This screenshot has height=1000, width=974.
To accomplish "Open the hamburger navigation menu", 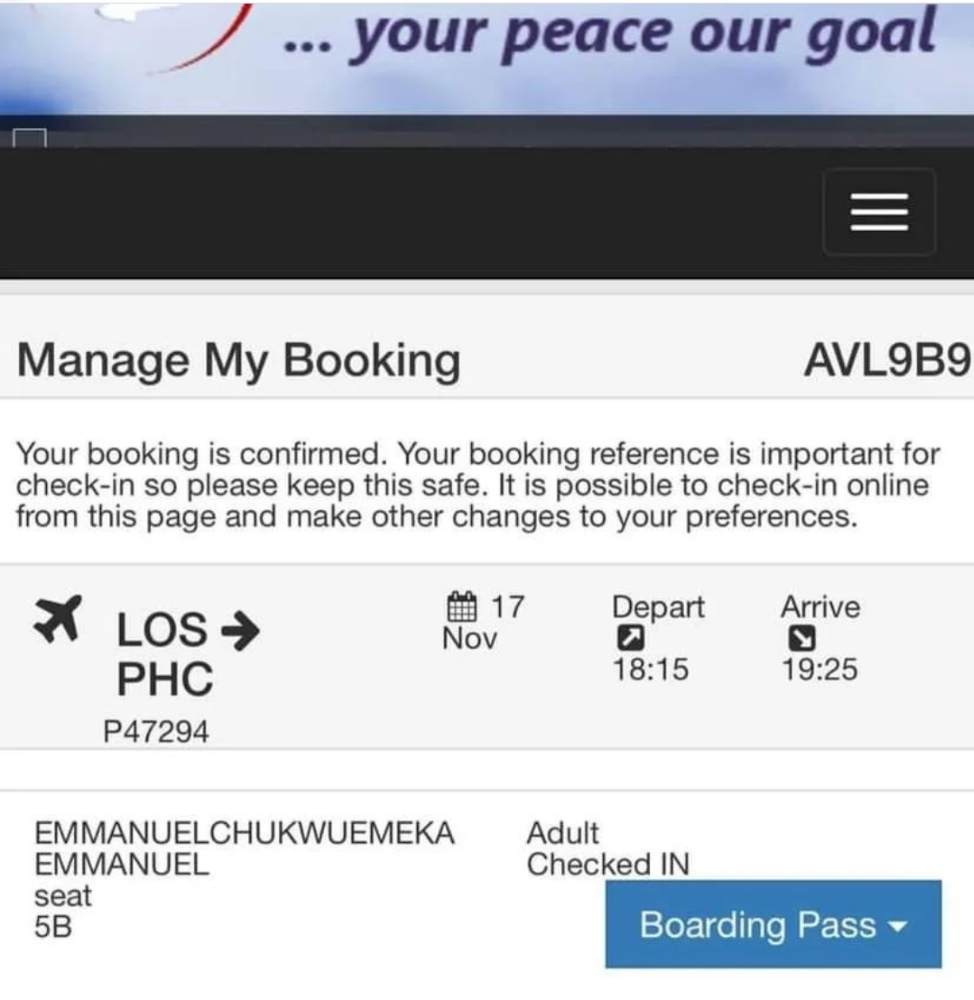I will 879,212.
